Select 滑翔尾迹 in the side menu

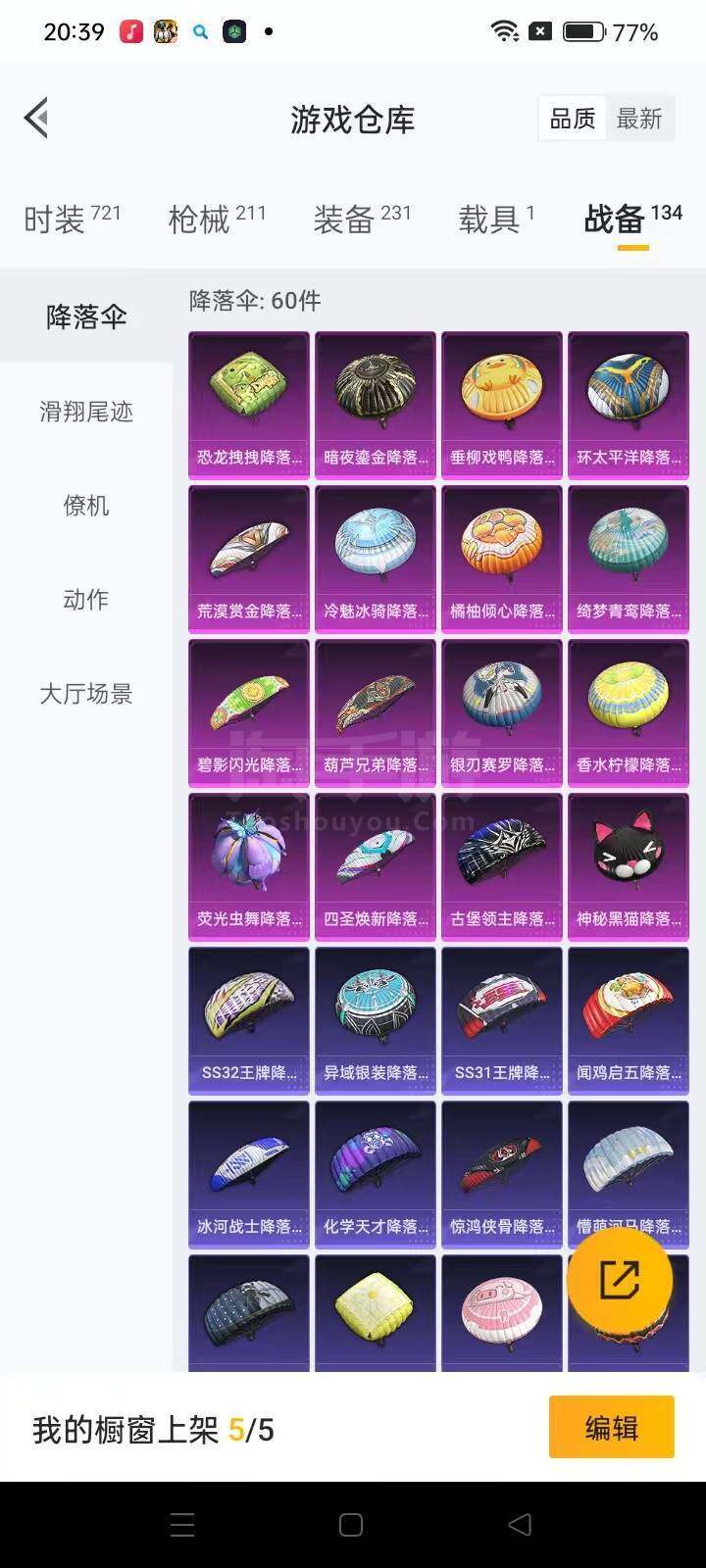[86, 412]
